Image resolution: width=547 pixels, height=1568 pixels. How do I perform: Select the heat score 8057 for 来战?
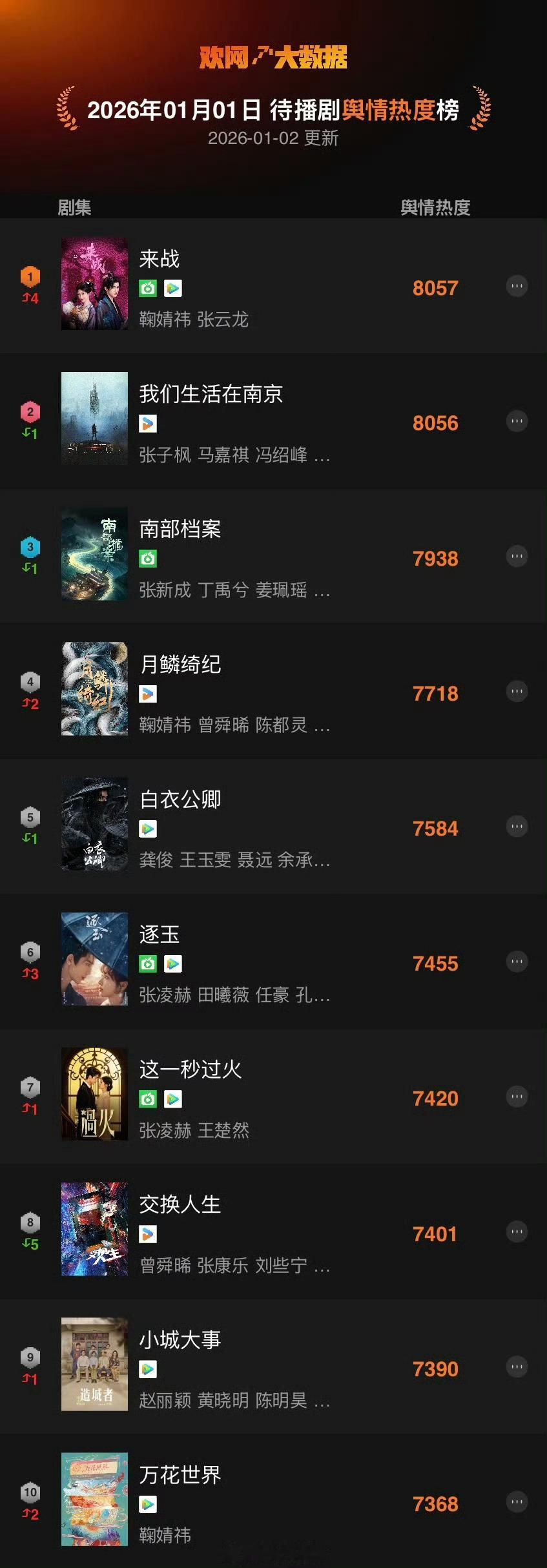click(436, 288)
